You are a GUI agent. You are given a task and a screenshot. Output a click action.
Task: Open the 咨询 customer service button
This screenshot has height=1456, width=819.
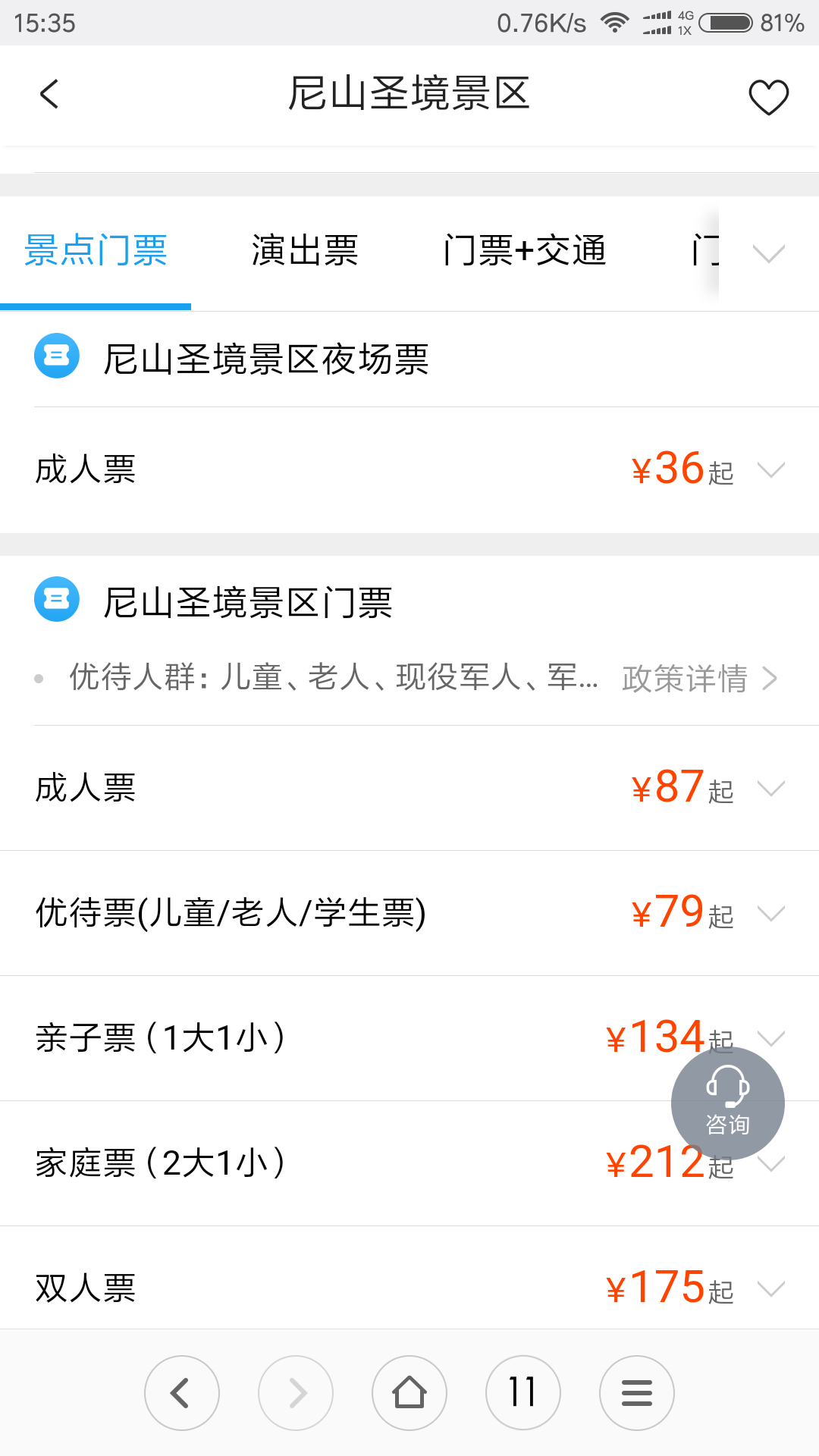(x=728, y=1103)
